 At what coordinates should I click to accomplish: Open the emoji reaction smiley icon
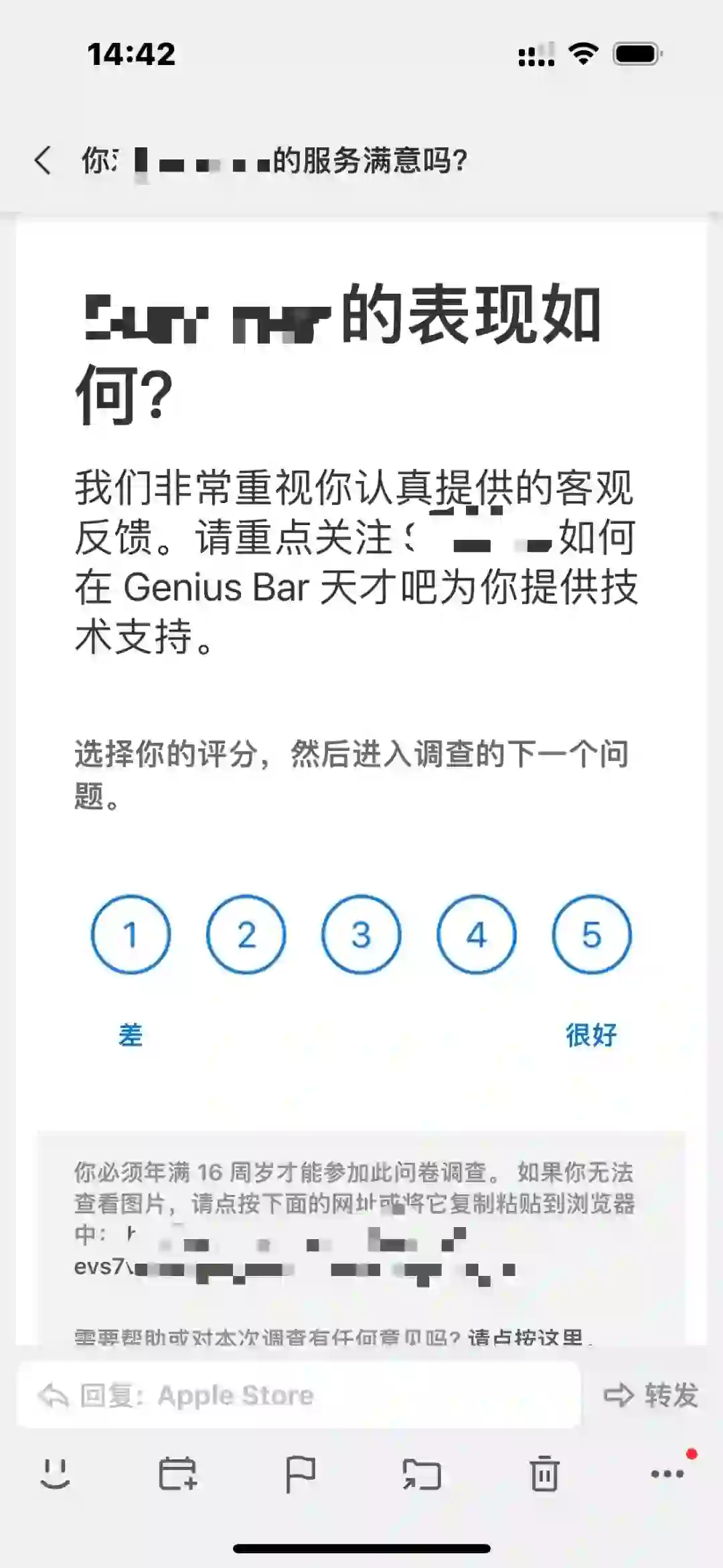55,1474
